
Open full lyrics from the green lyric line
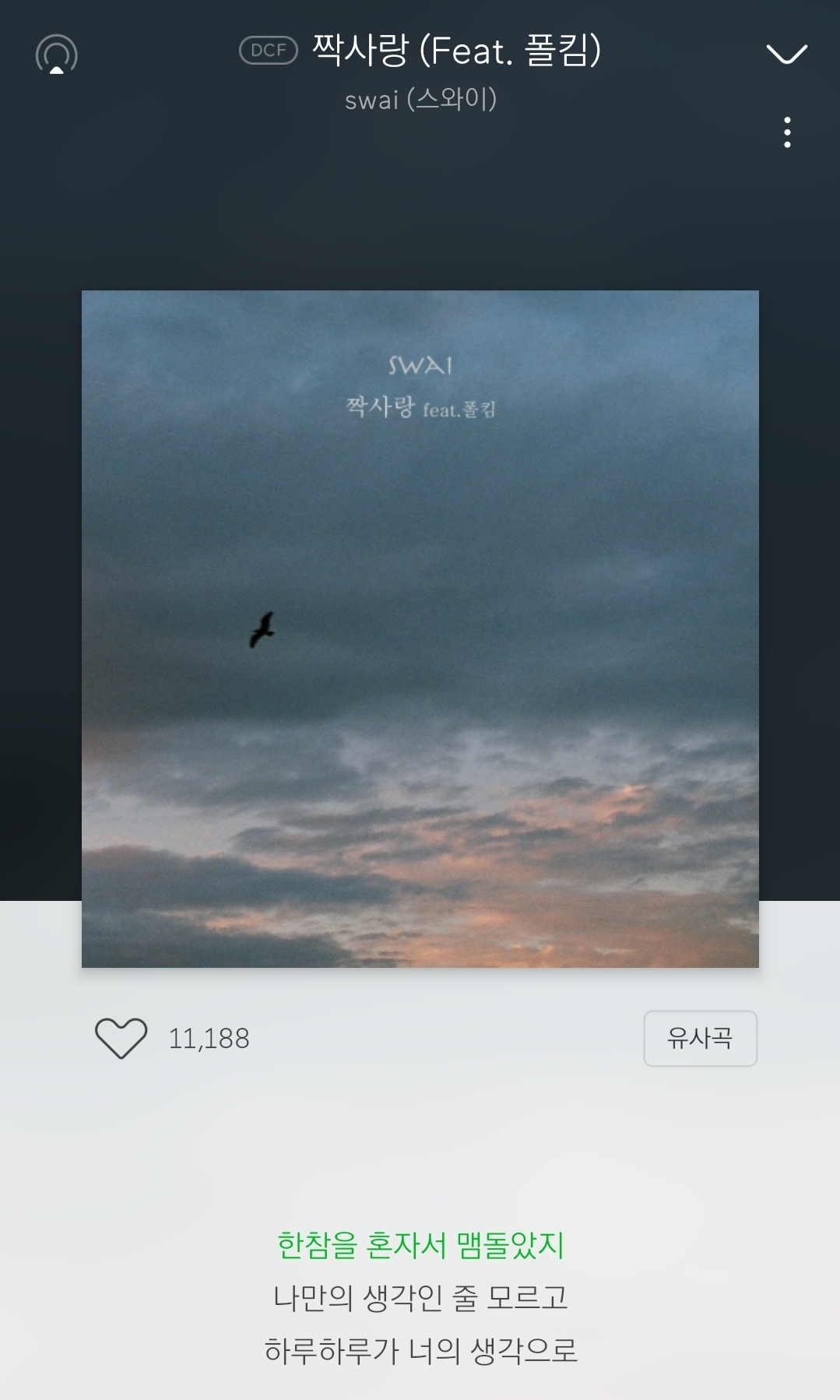420,1244
